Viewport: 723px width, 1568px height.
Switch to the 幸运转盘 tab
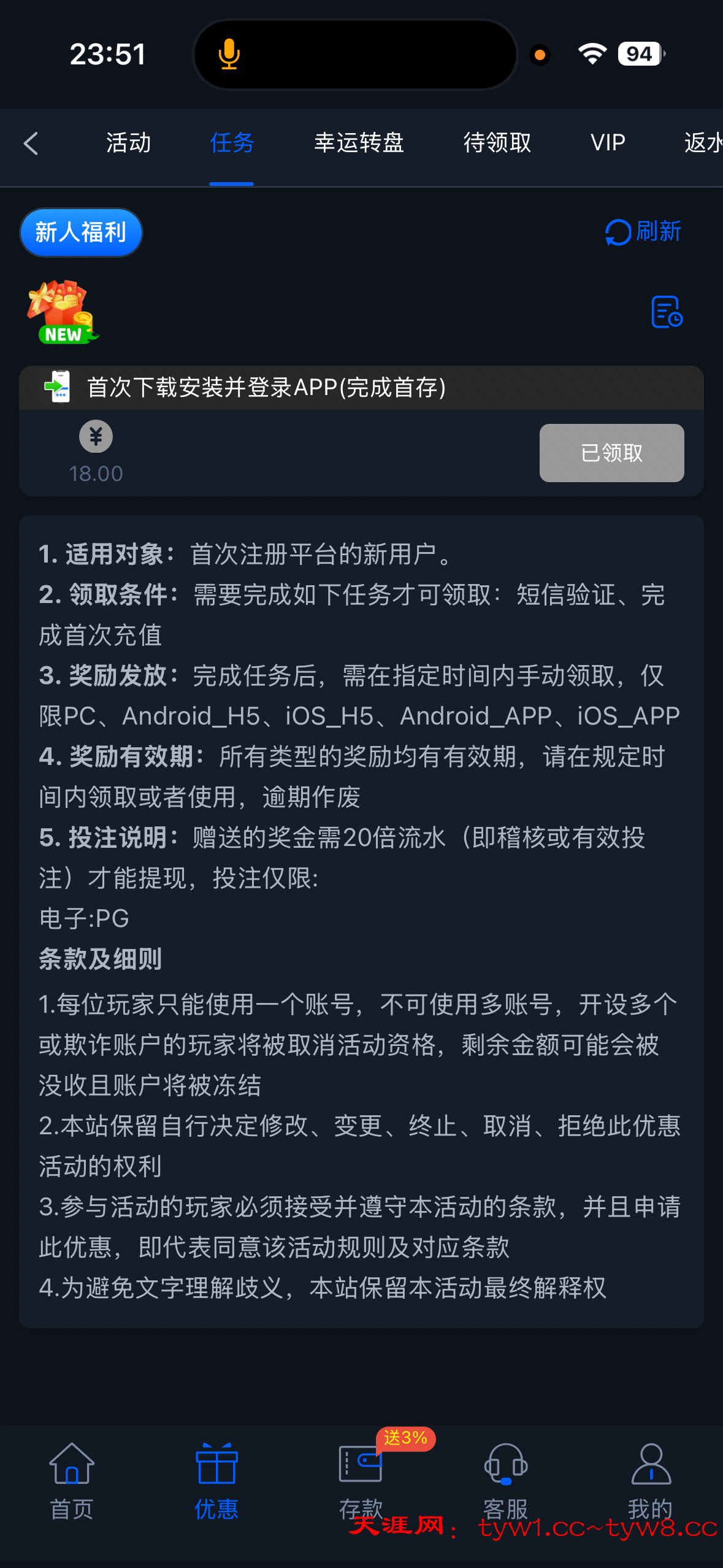359,143
